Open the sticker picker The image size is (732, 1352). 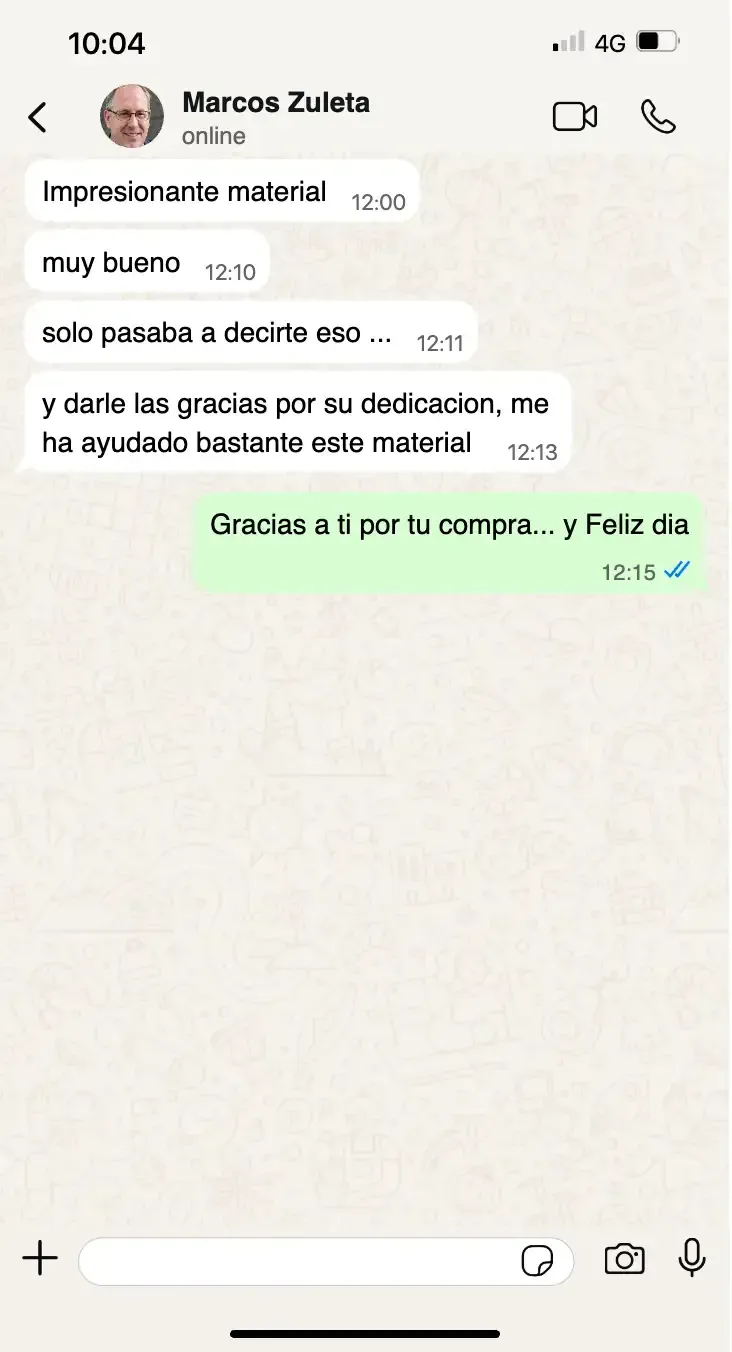[537, 1261]
